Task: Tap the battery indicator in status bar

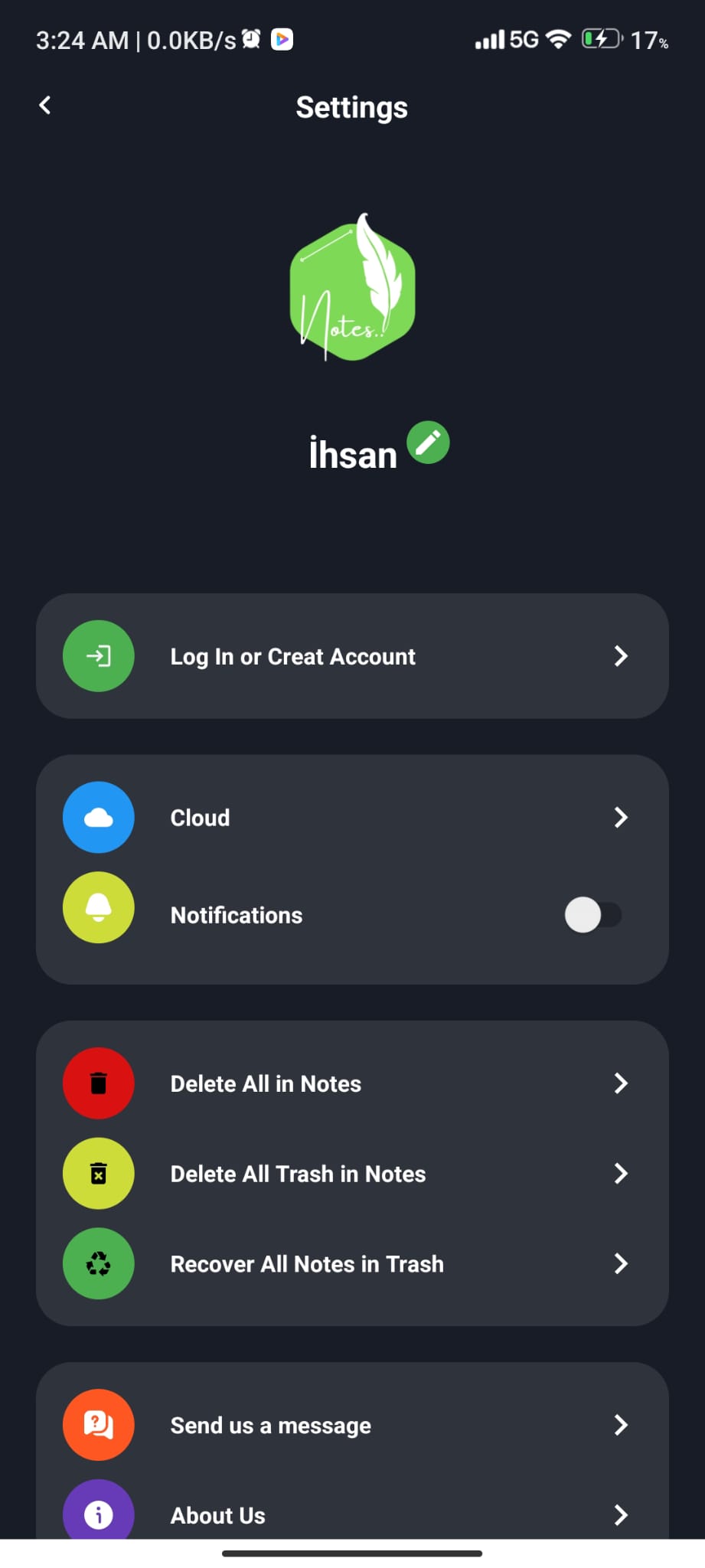Action: coord(600,38)
